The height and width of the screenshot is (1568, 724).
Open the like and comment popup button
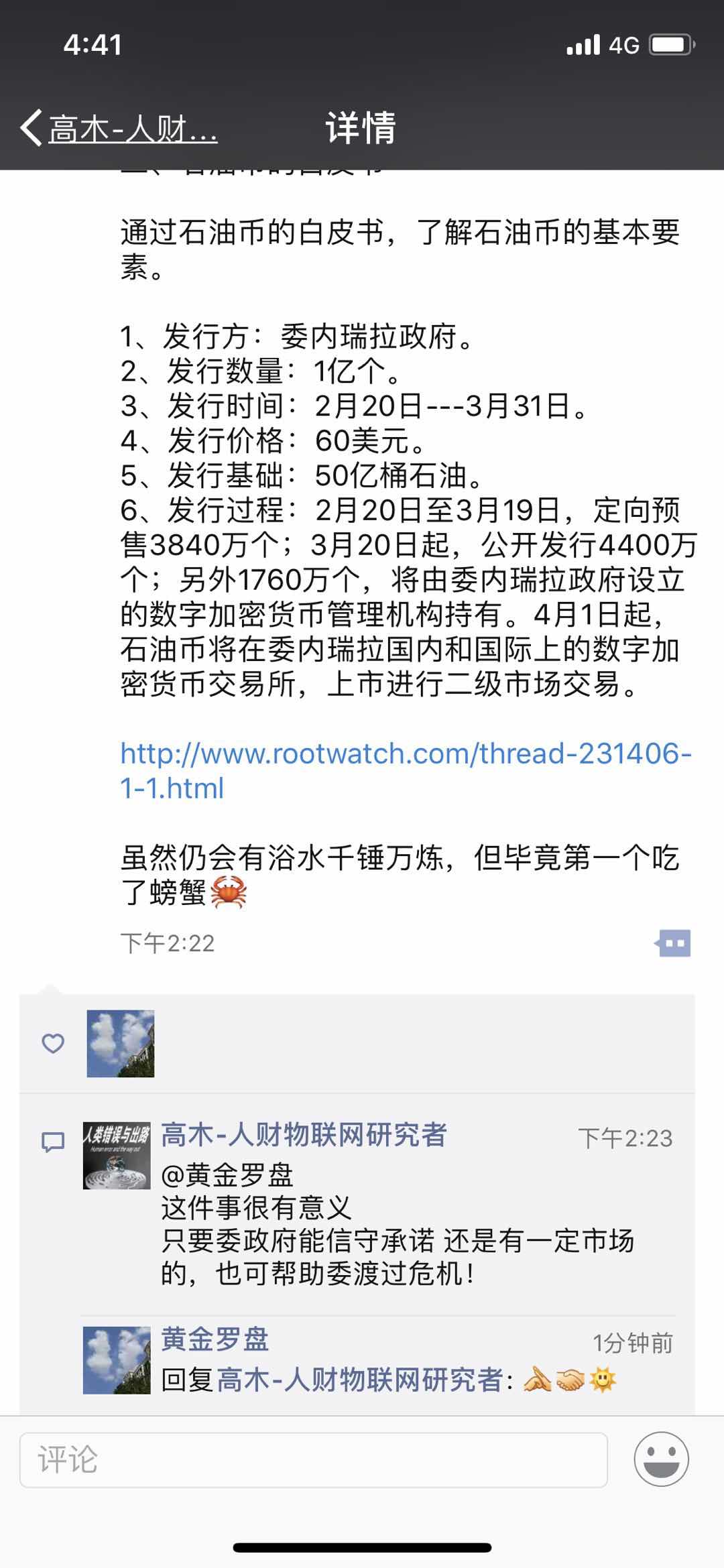[x=673, y=943]
